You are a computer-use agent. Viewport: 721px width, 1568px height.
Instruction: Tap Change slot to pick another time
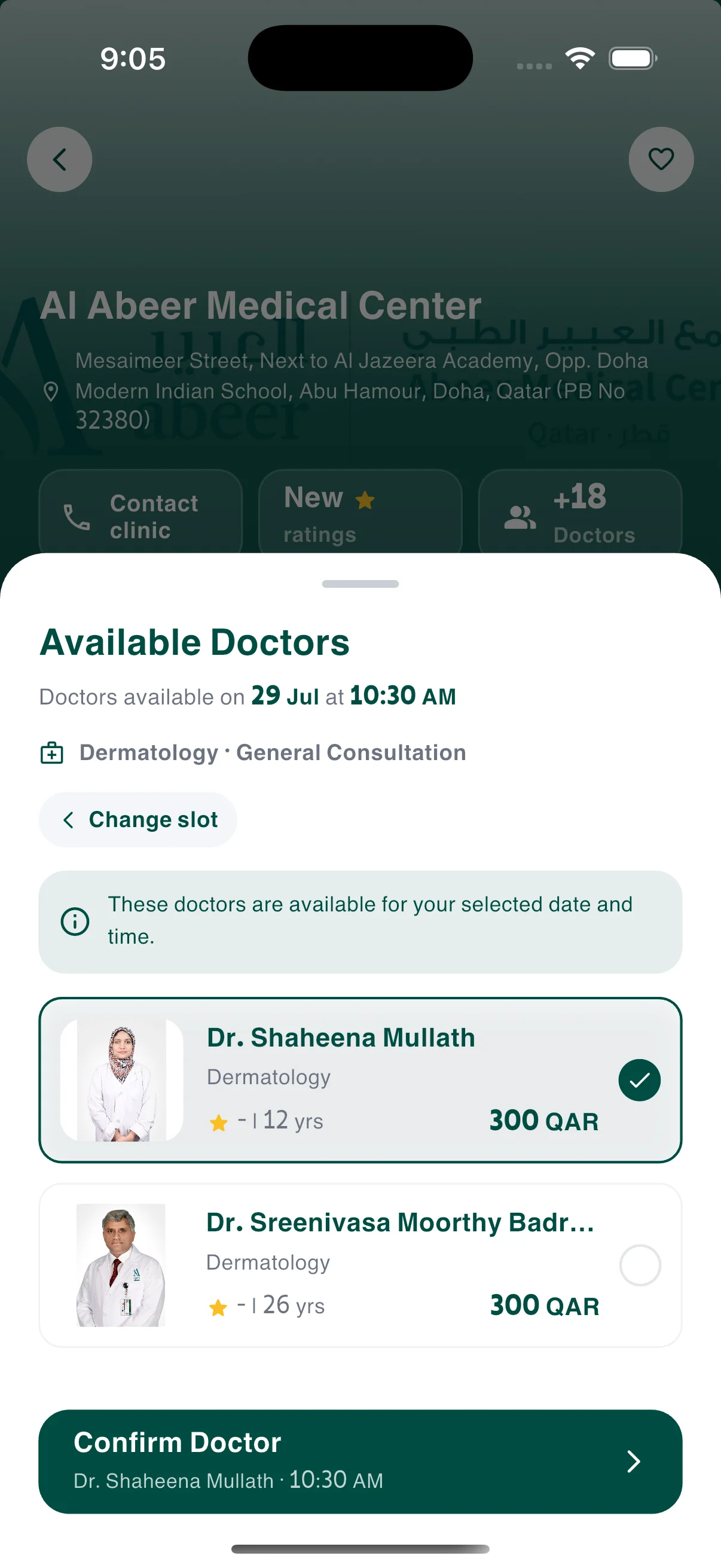(x=138, y=819)
